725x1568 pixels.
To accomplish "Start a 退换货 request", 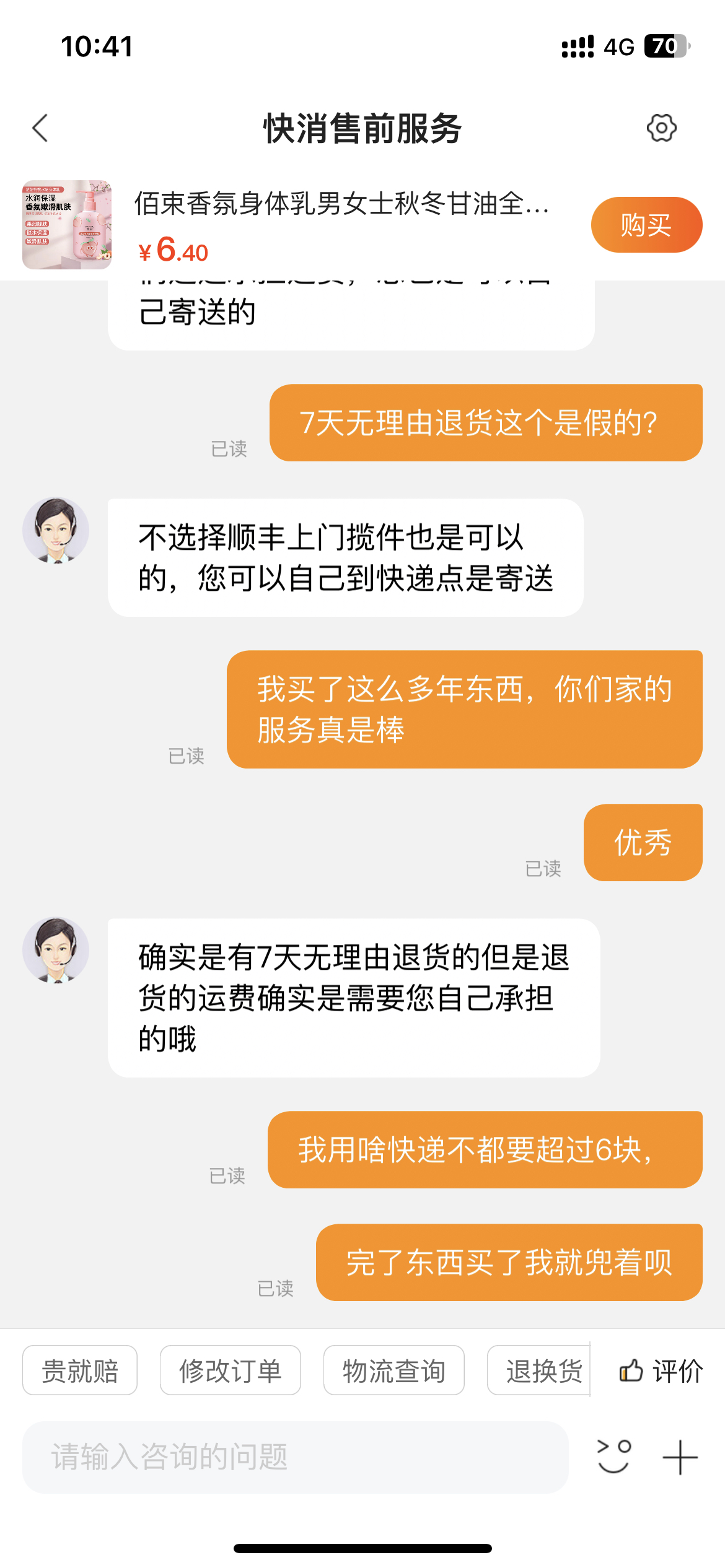I will pyautogui.click(x=540, y=1370).
